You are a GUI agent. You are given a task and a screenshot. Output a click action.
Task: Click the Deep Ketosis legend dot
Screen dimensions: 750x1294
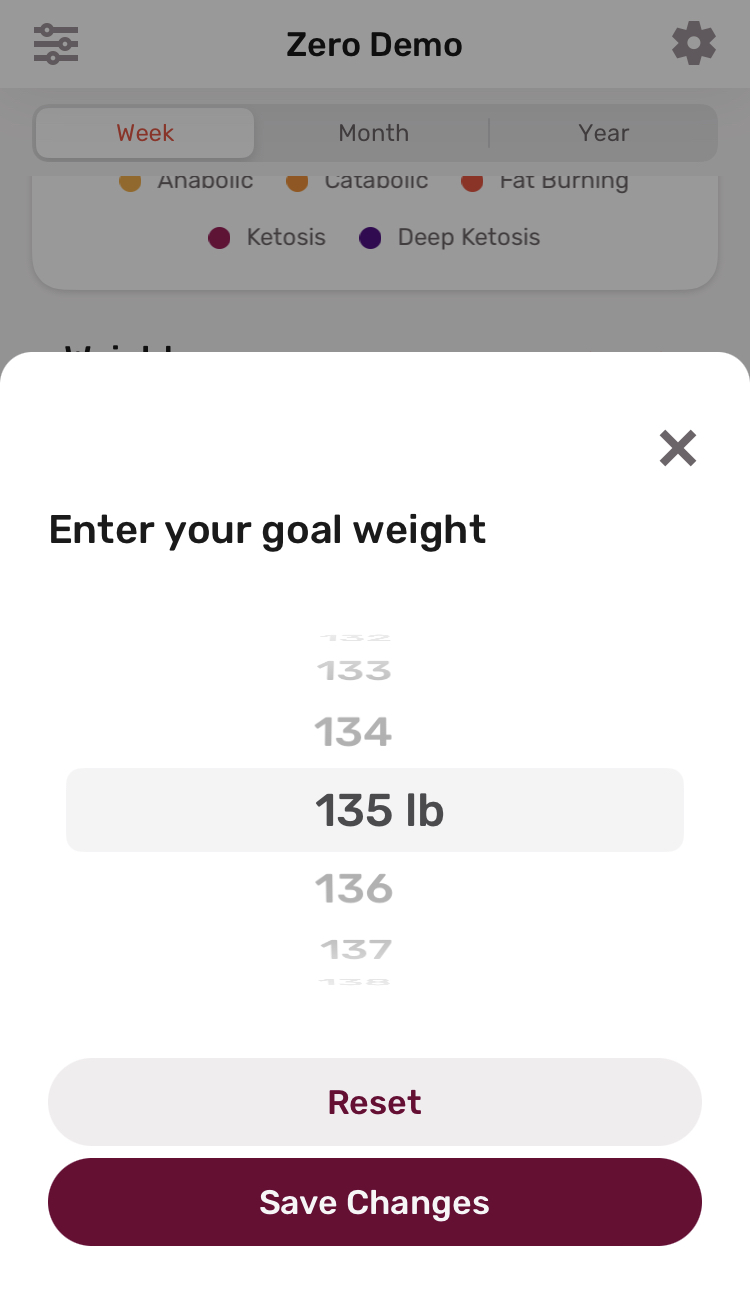pyautogui.click(x=369, y=237)
